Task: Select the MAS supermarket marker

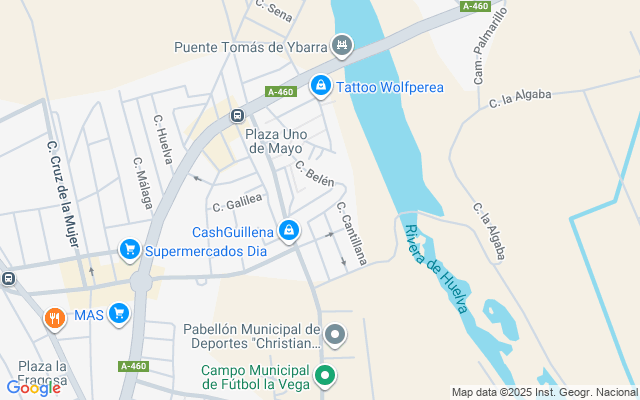Action: coord(119,314)
